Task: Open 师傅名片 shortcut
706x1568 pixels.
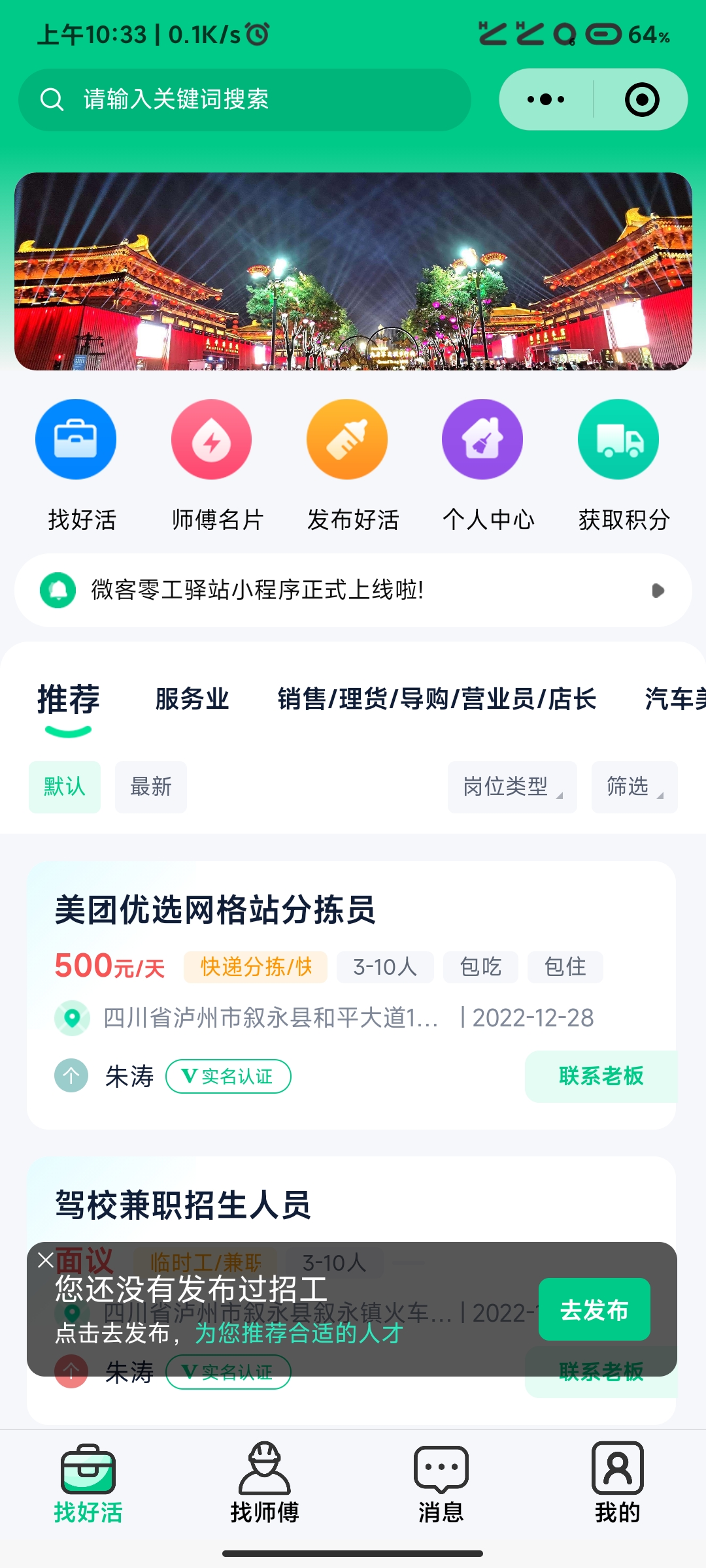Action: click(211, 440)
